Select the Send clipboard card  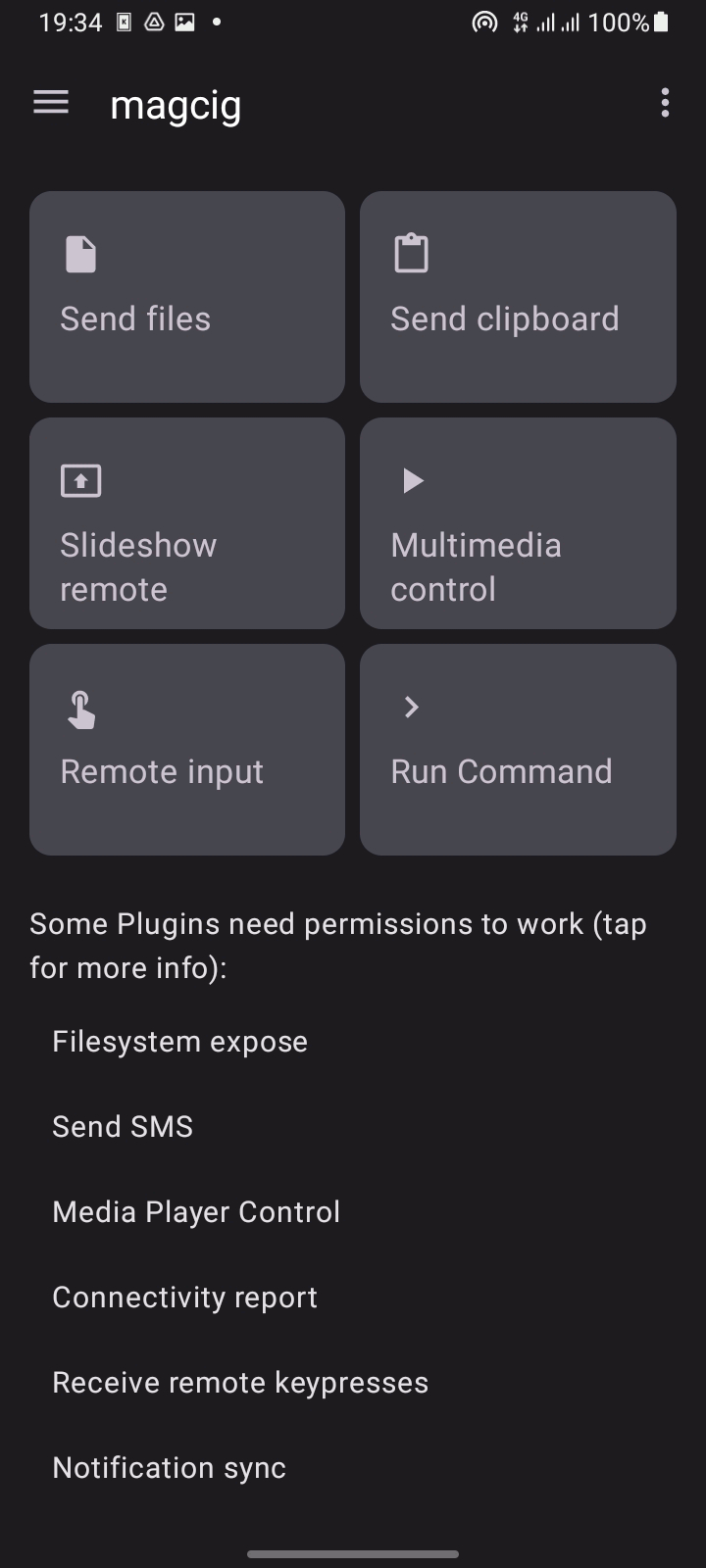pyautogui.click(x=518, y=297)
